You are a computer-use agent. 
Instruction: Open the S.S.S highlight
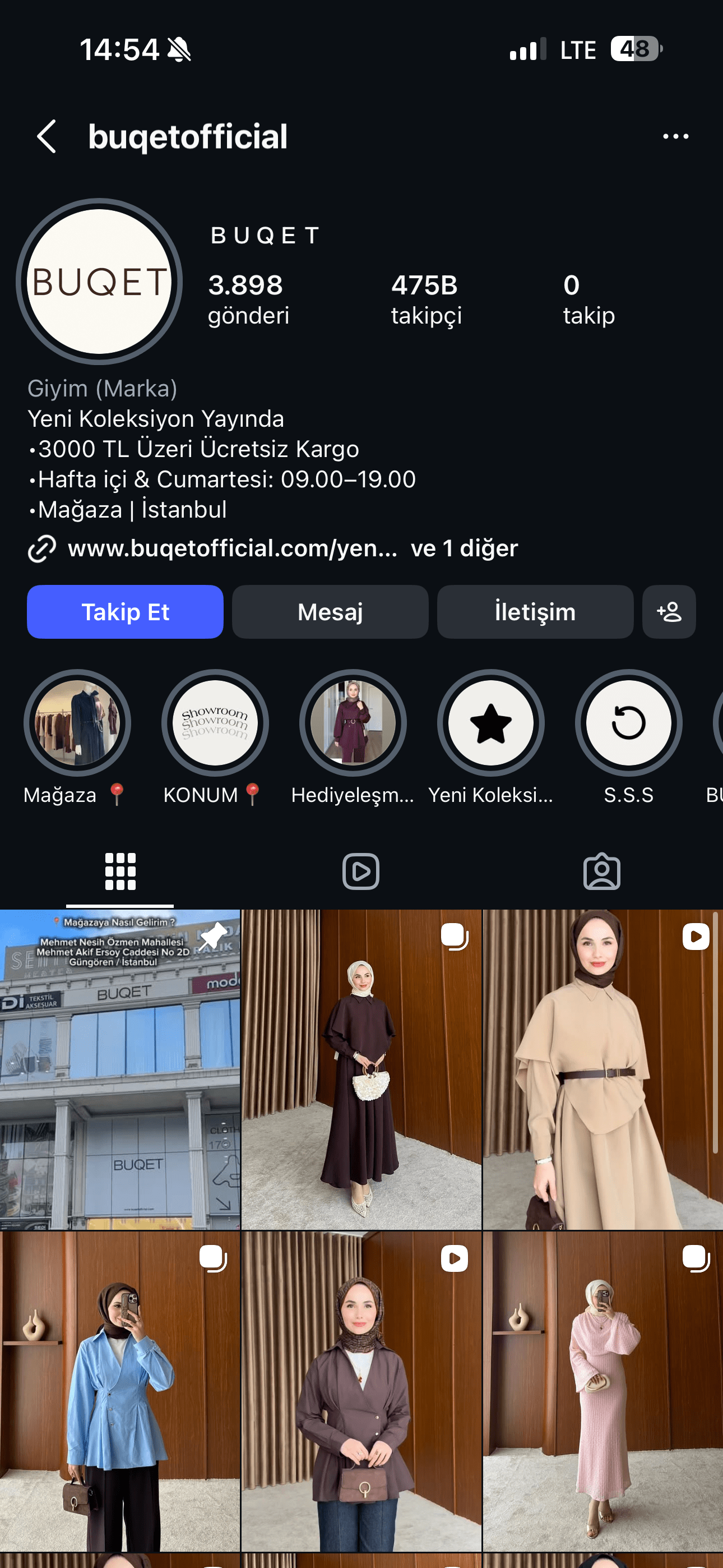click(628, 722)
